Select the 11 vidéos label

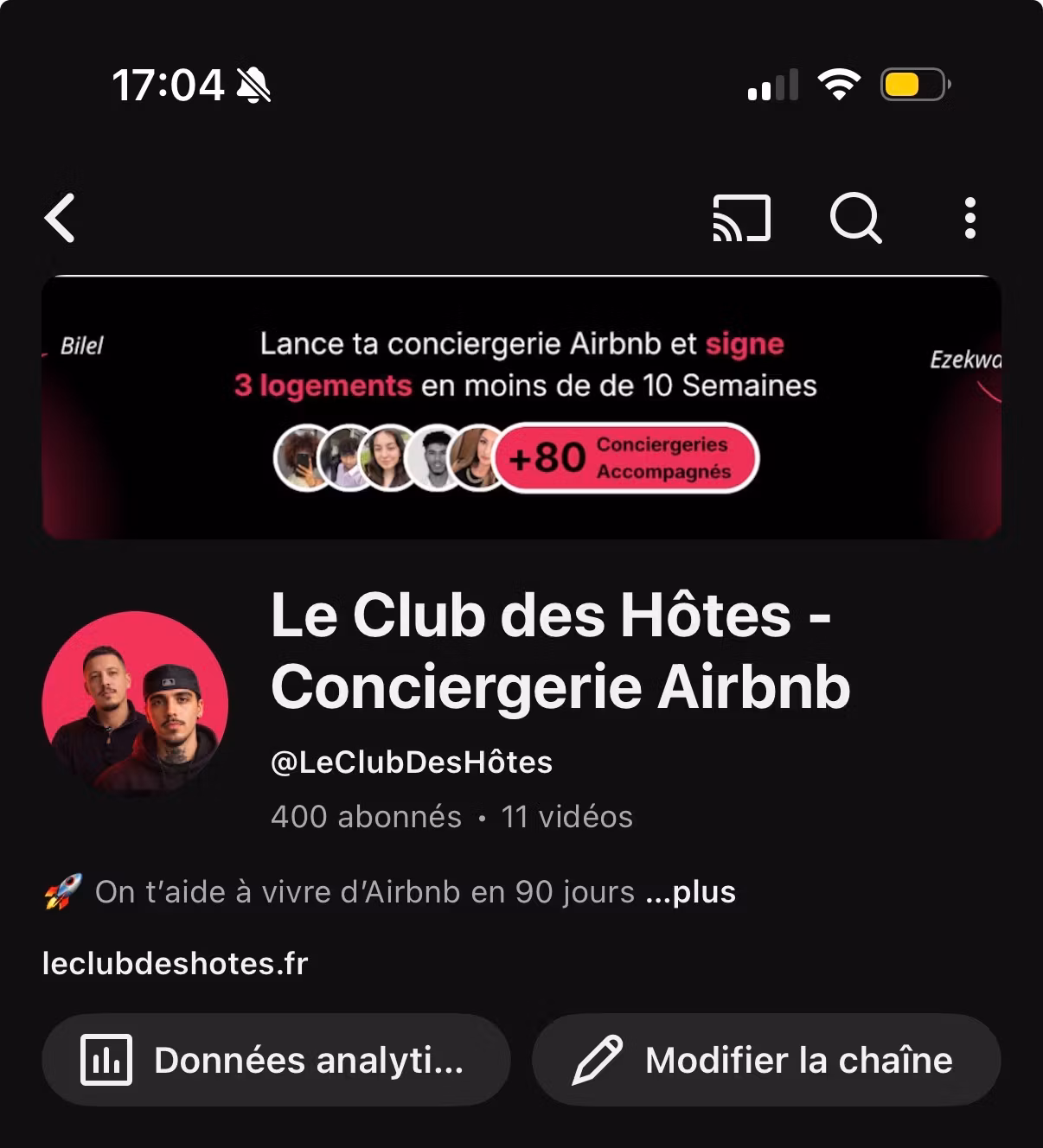pos(567,816)
